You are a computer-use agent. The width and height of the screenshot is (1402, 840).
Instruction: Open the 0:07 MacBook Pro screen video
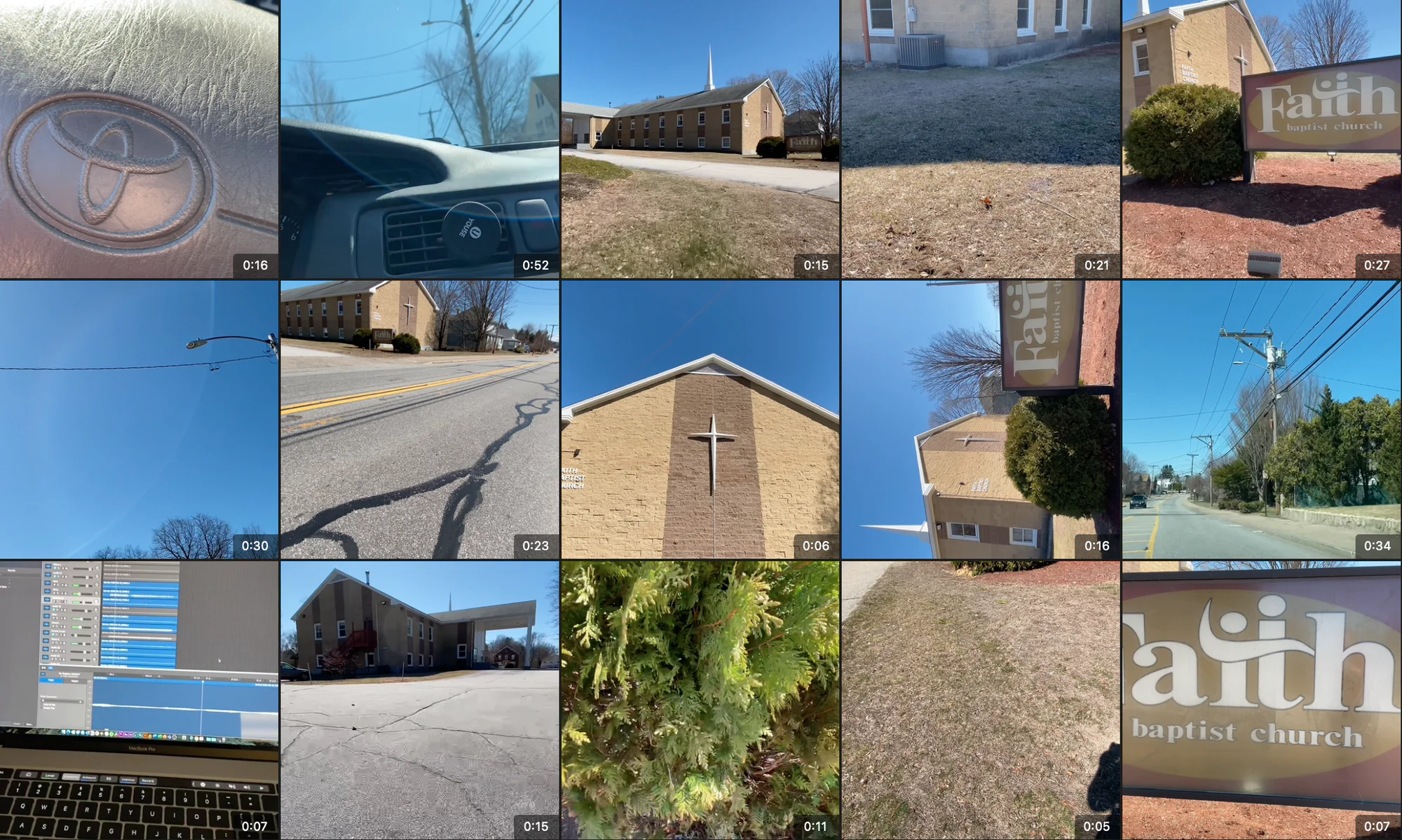pyautogui.click(x=139, y=701)
